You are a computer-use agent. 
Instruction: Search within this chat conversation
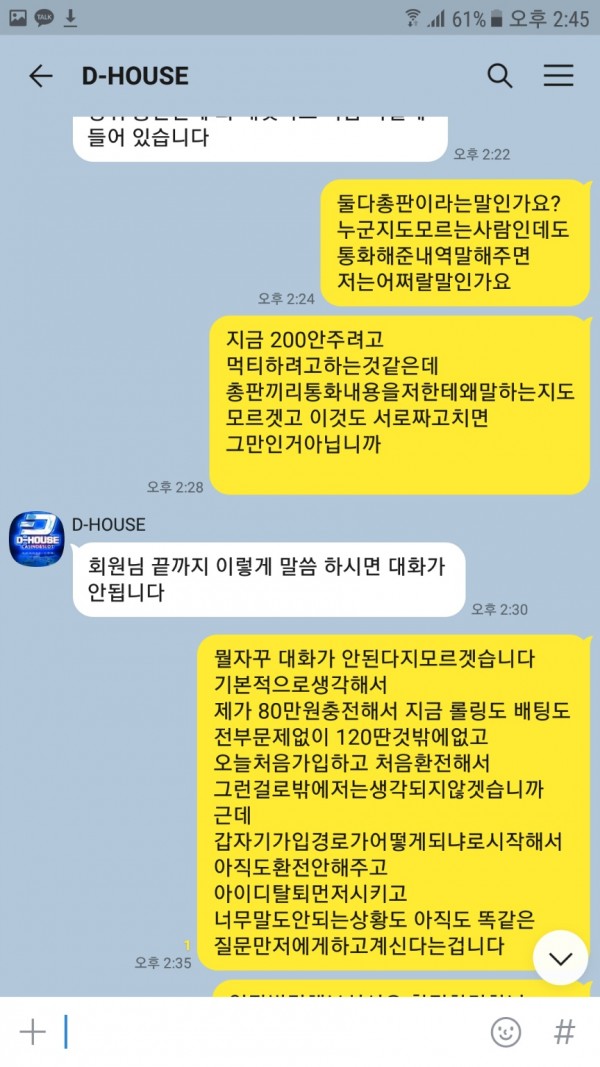[x=499, y=76]
